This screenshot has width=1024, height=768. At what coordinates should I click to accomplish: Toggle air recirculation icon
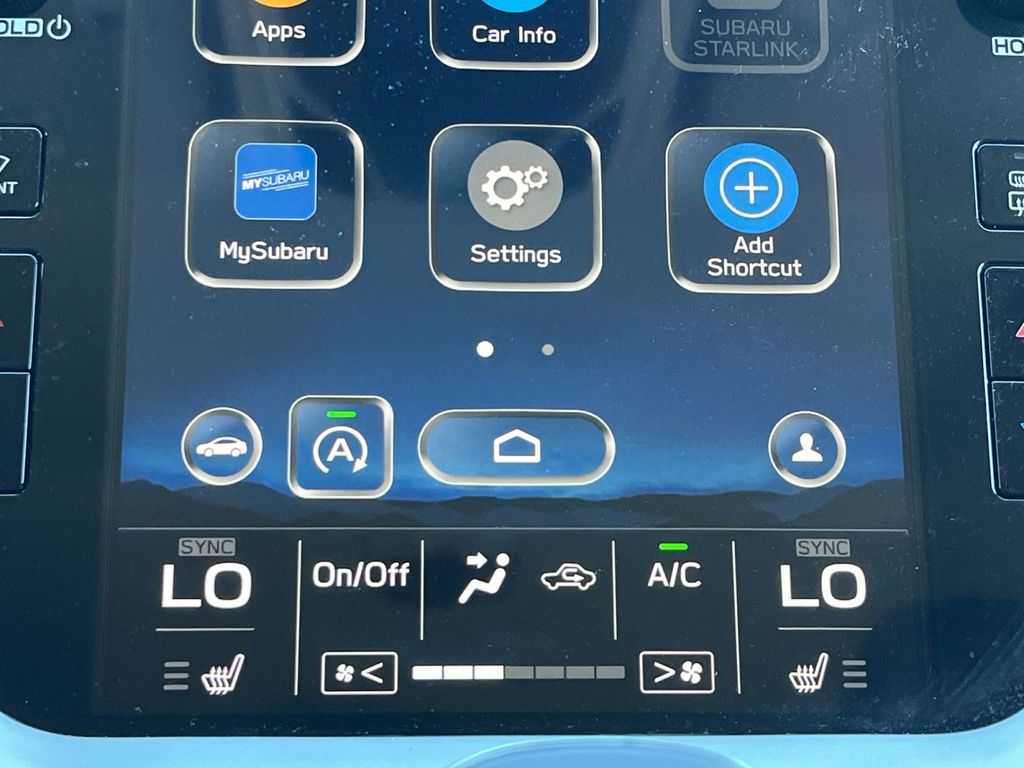pos(568,578)
